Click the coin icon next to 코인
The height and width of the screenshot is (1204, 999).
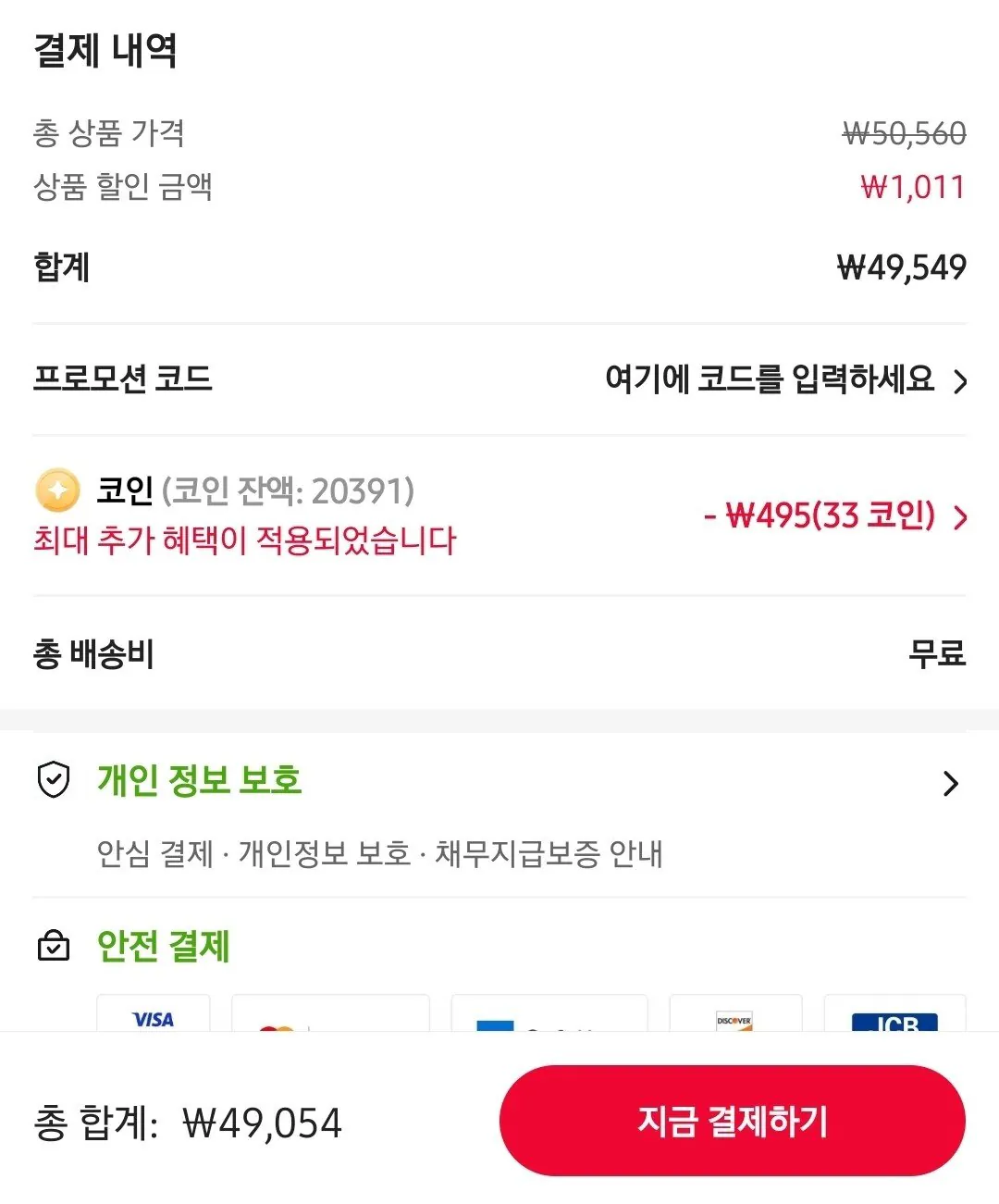tap(57, 491)
